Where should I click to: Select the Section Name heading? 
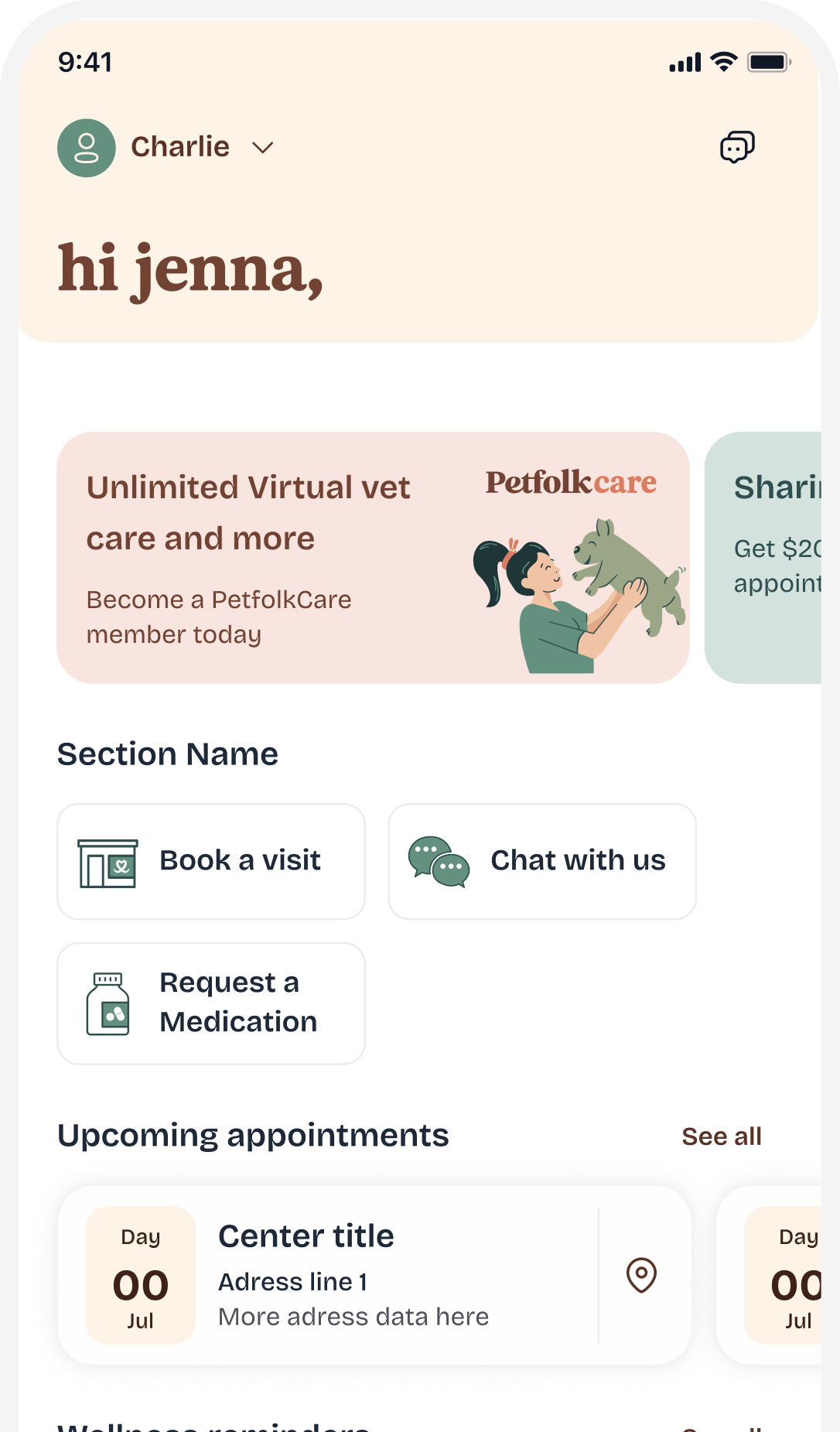[x=168, y=754]
